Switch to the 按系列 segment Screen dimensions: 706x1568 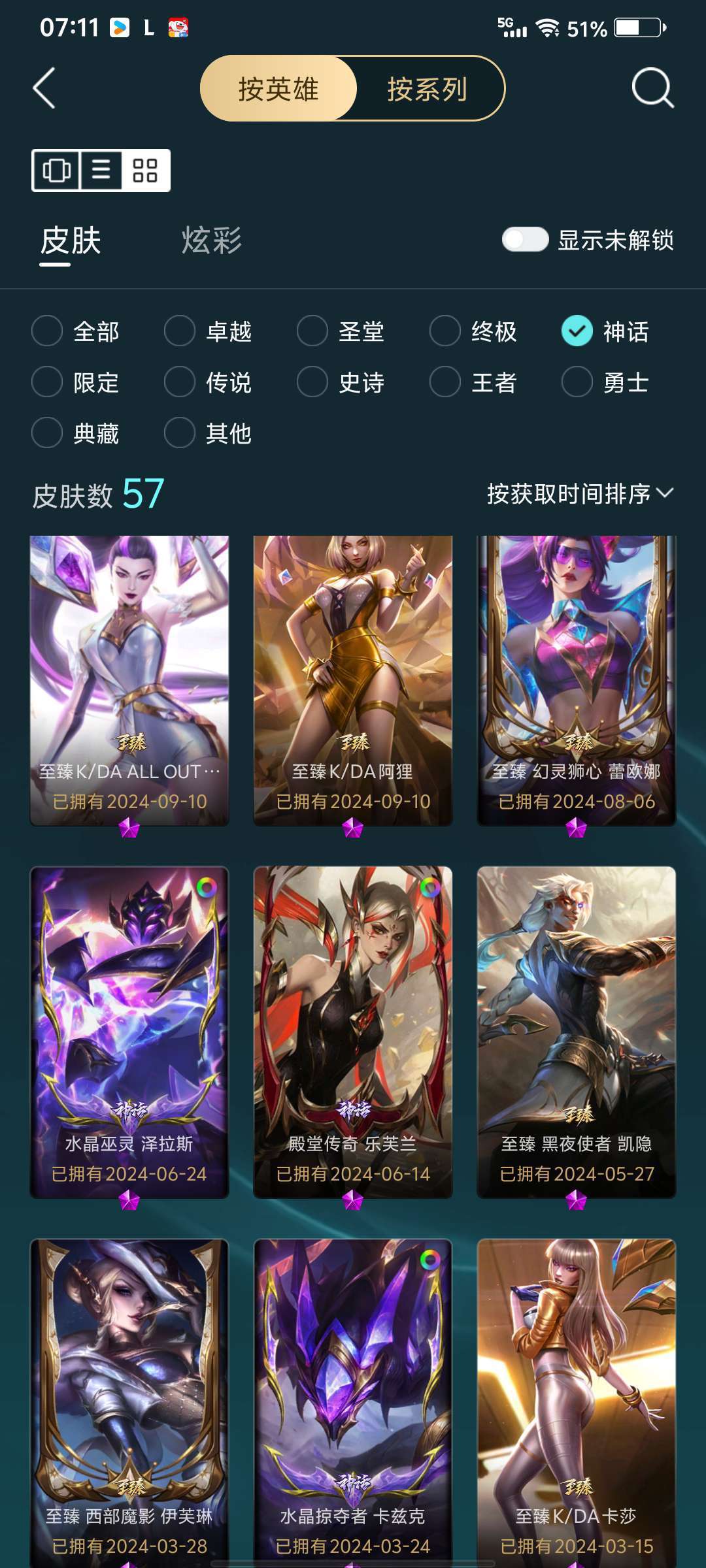(428, 89)
